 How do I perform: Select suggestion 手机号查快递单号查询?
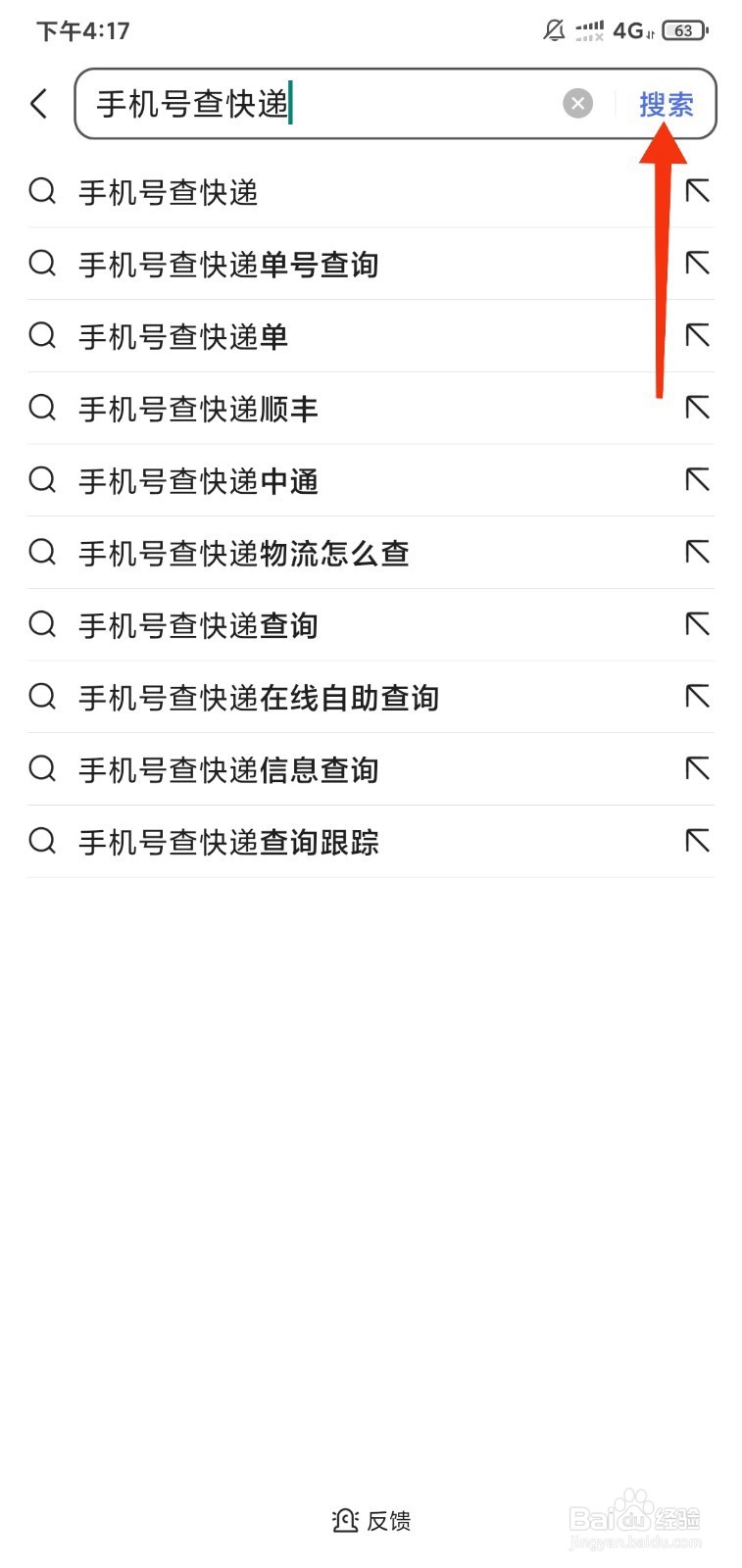coord(371,264)
